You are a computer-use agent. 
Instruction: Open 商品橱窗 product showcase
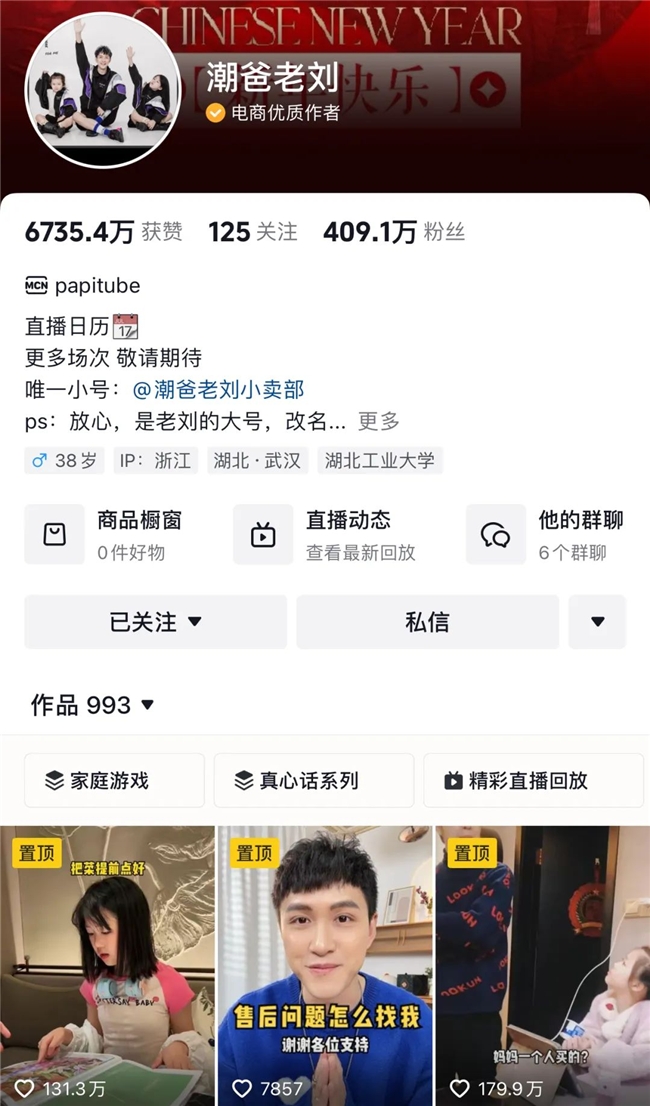(112, 534)
